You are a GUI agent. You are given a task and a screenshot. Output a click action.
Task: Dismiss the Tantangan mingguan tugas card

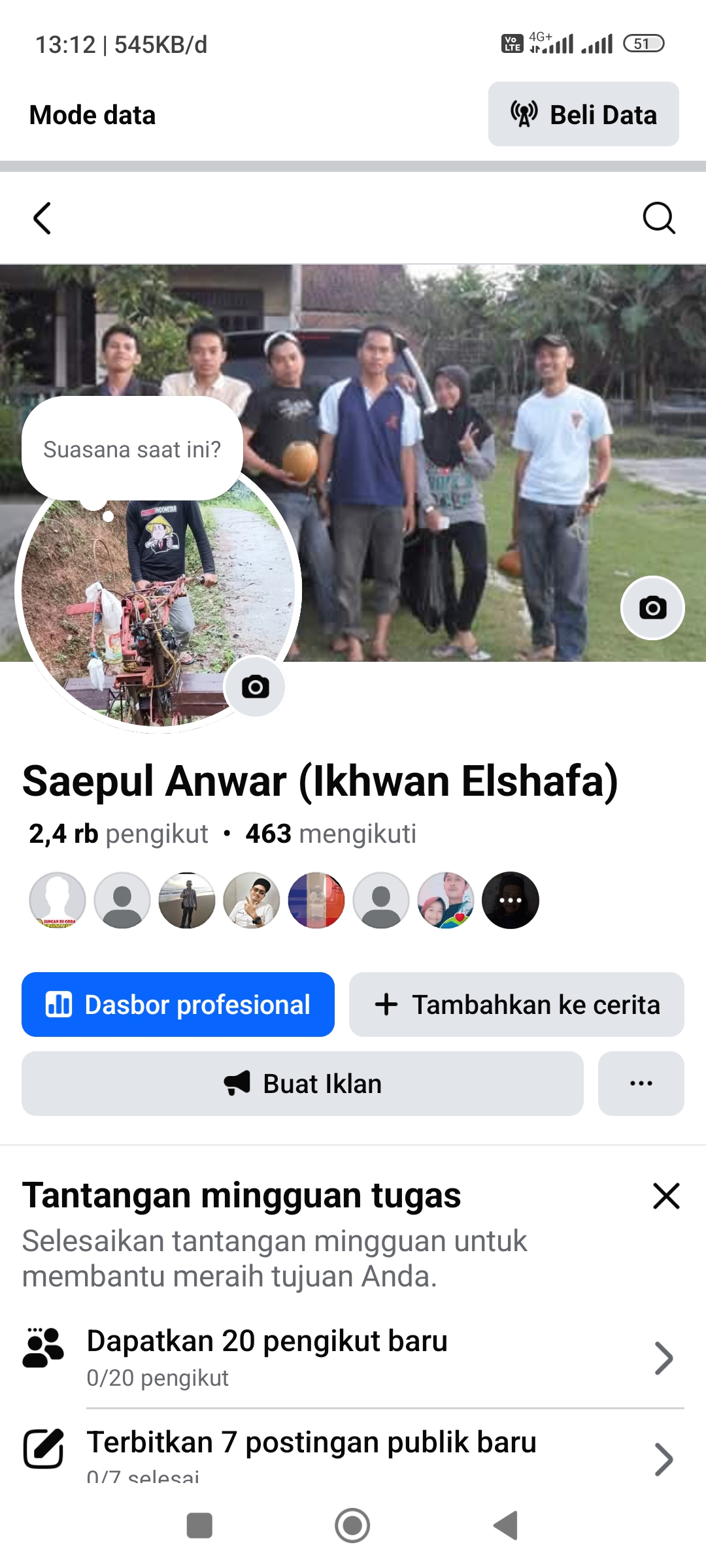click(666, 1196)
